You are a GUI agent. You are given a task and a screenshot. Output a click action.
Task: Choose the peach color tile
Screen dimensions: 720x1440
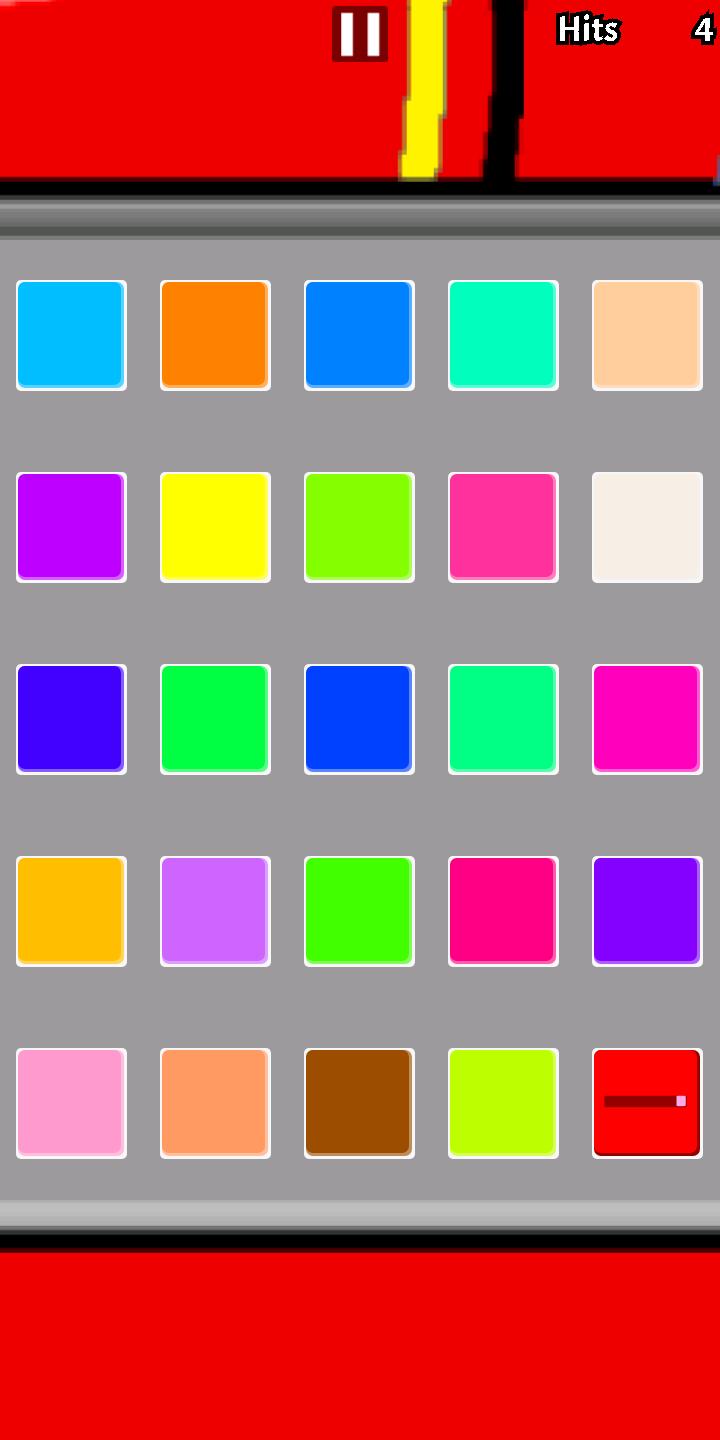pos(647,335)
